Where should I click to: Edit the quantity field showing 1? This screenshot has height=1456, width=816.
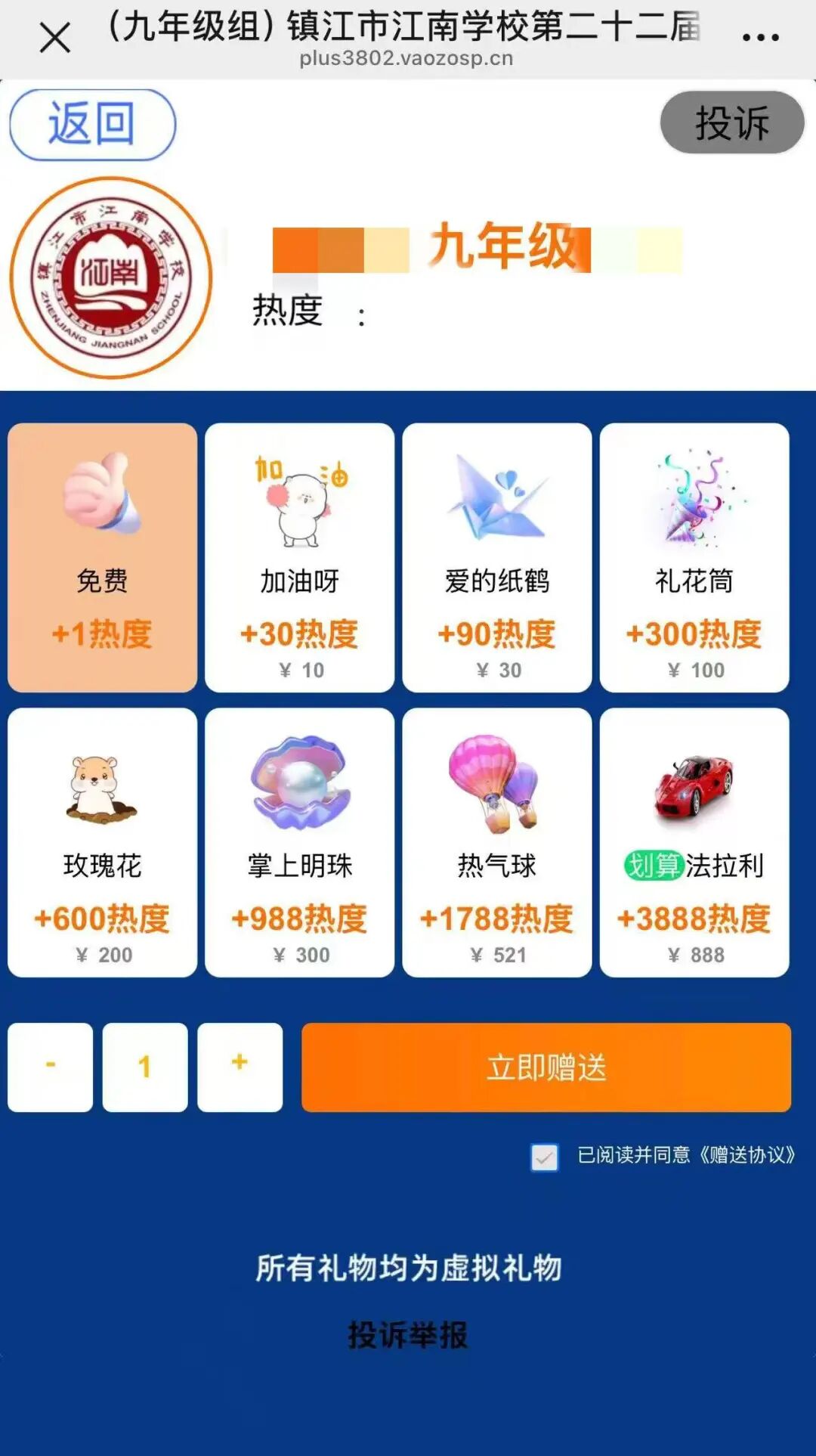(145, 1067)
